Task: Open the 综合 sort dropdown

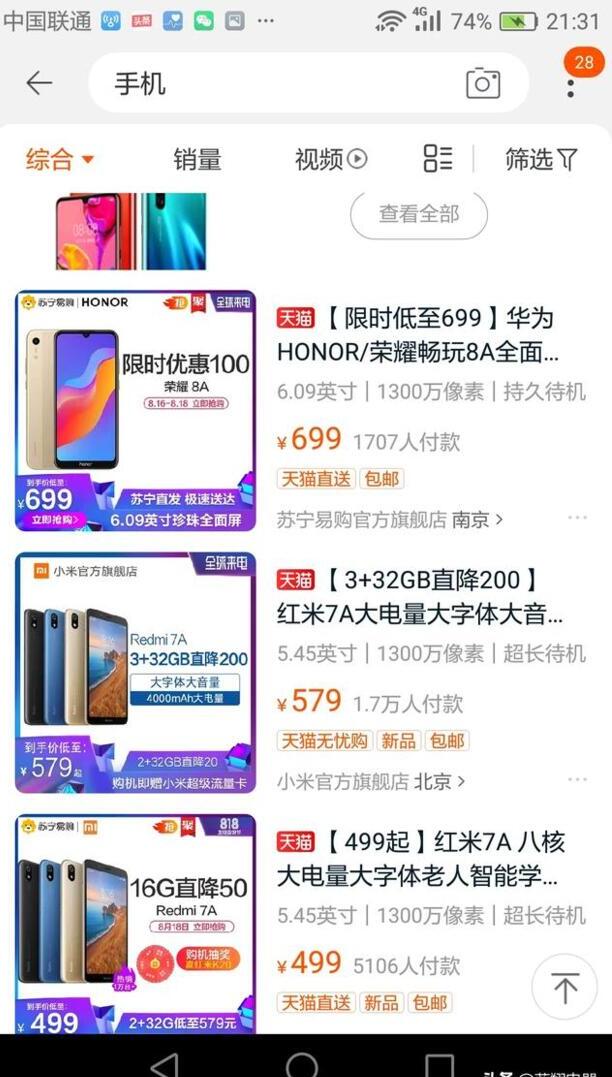Action: pos(59,159)
